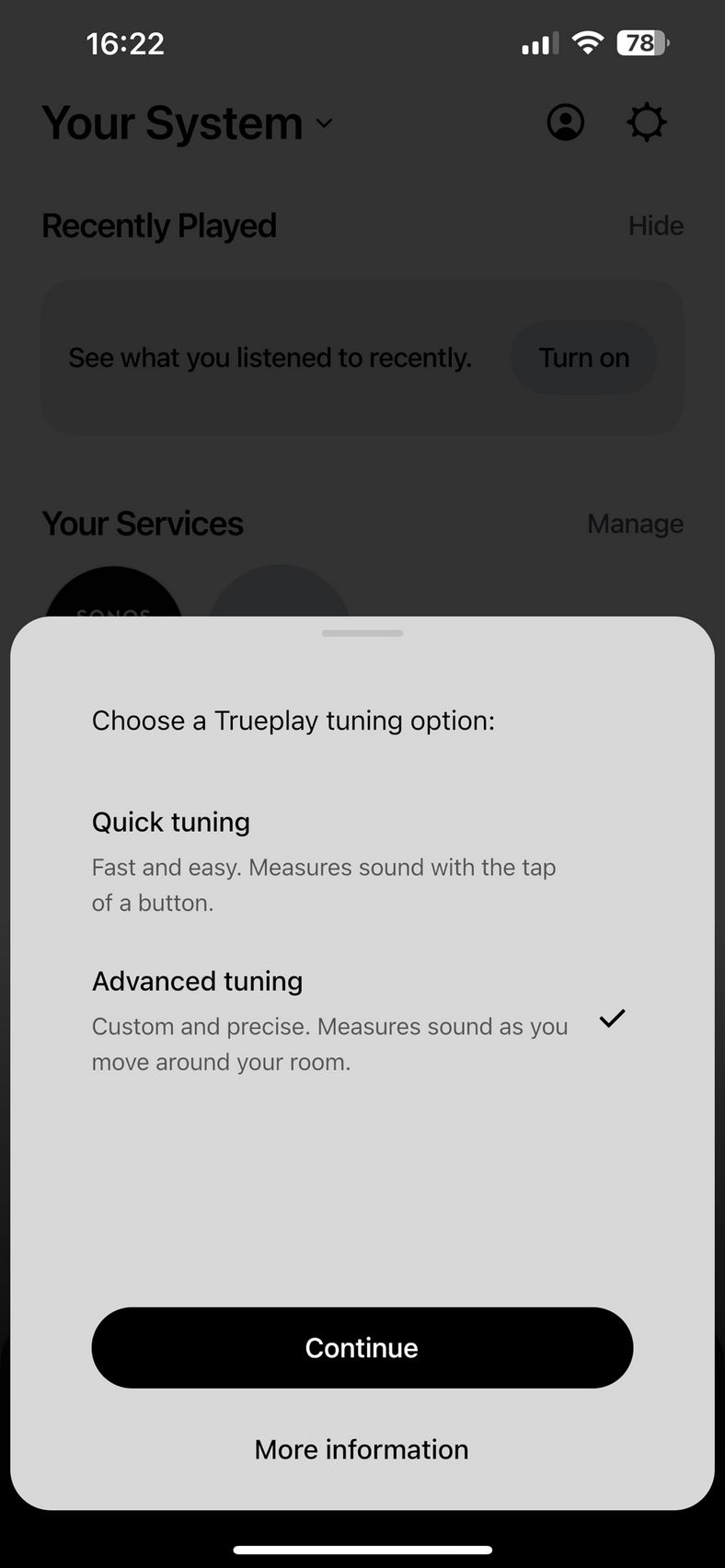The height and width of the screenshot is (1568, 725).
Task: Open More information about Trueplay
Action: [x=362, y=1449]
